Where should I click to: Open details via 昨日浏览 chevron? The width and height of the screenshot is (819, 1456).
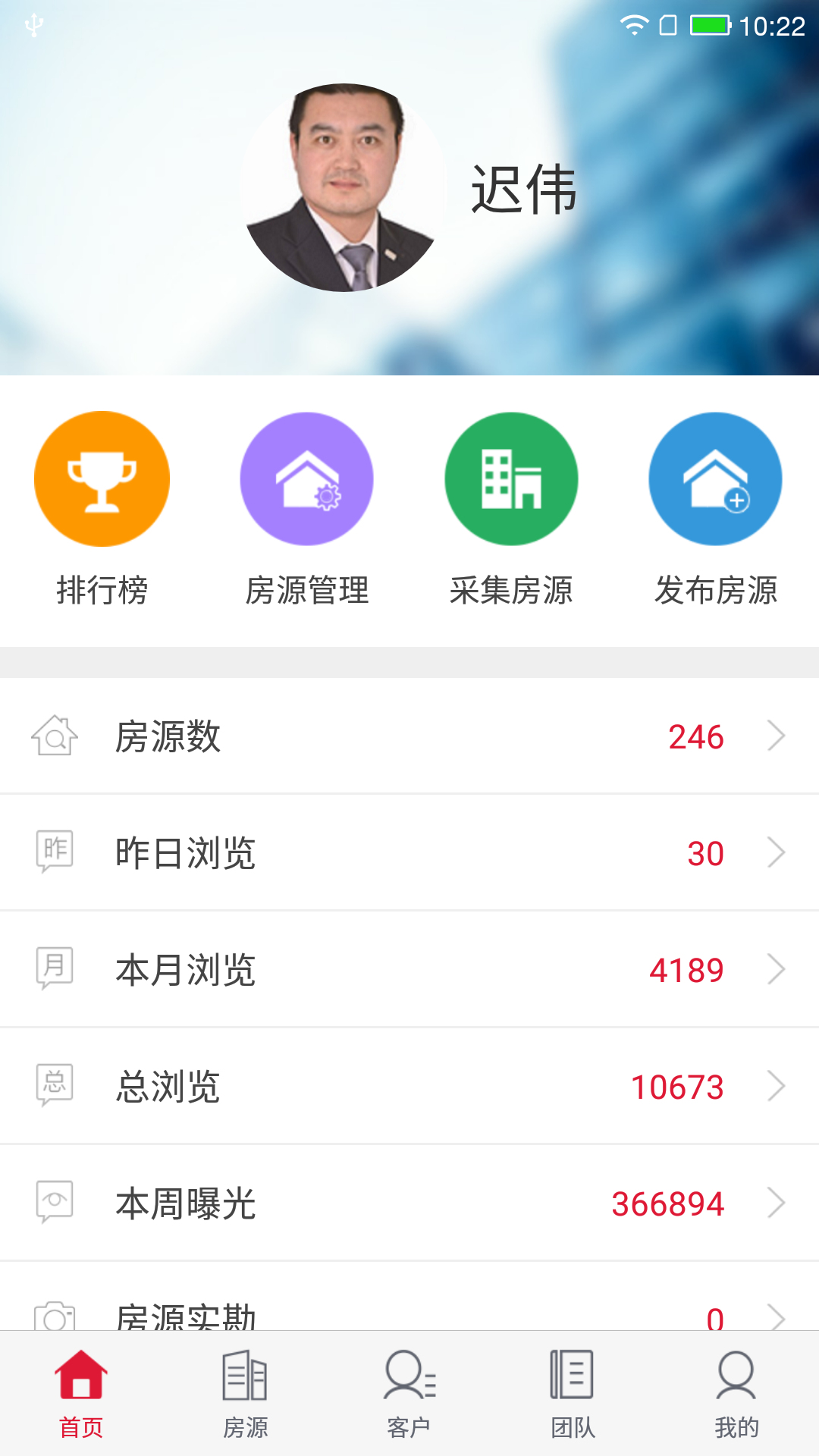point(775,852)
